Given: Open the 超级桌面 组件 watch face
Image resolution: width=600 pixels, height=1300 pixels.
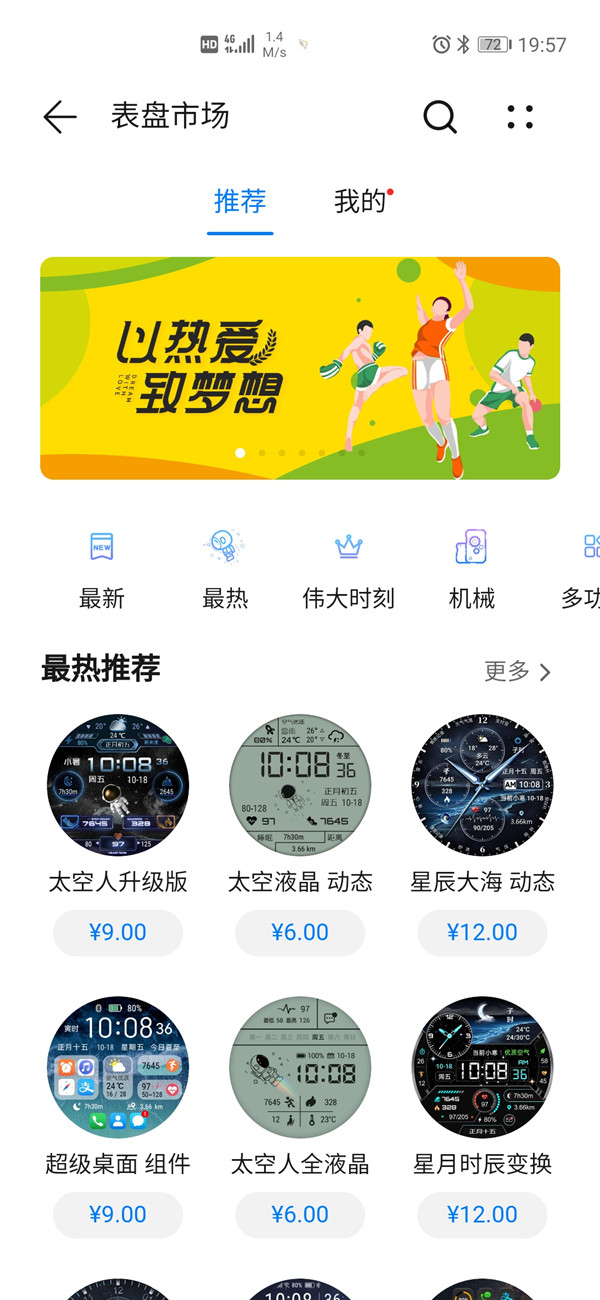Looking at the screenshot, I should (x=118, y=1067).
